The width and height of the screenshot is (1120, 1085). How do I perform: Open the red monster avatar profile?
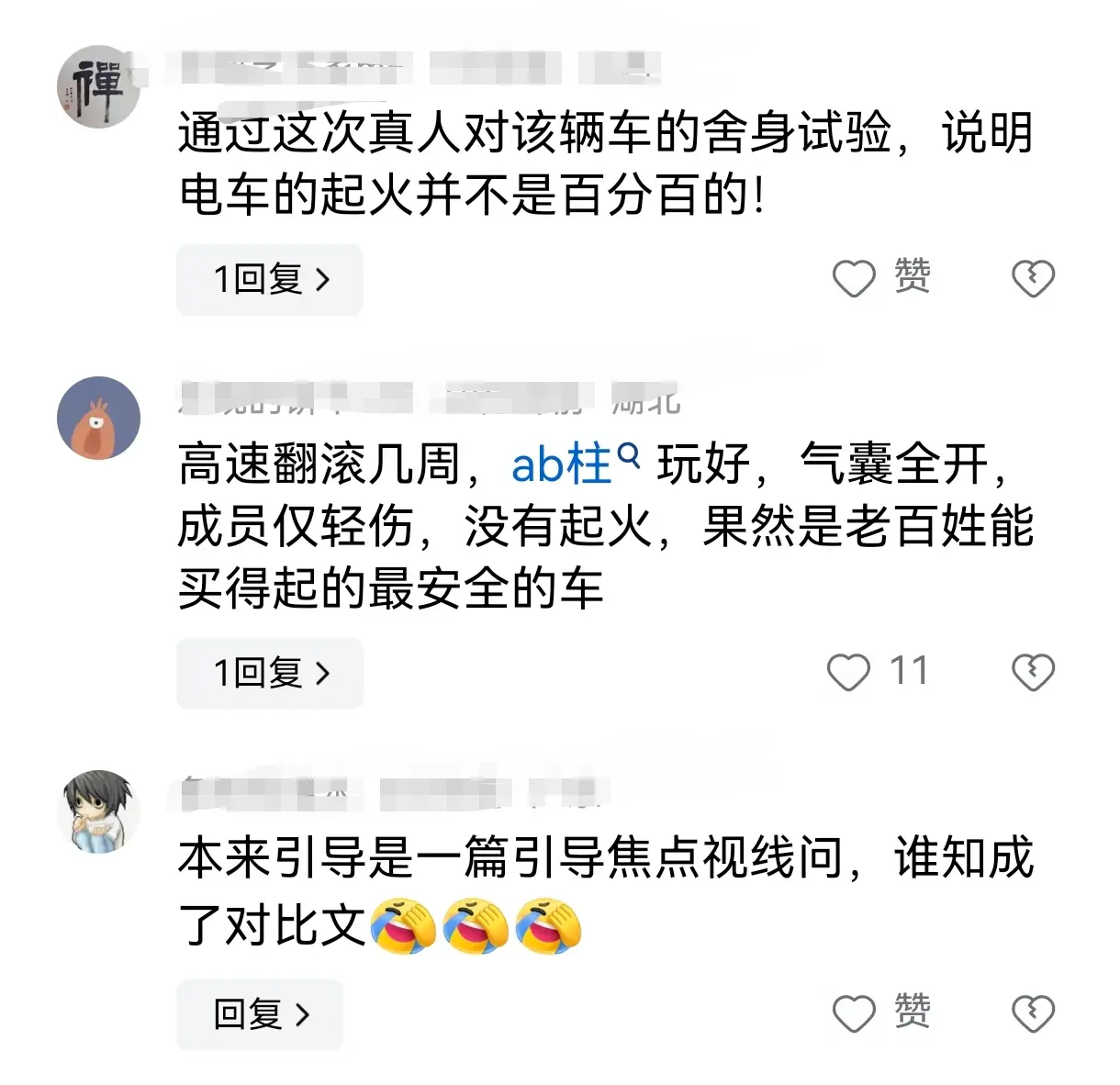(98, 419)
